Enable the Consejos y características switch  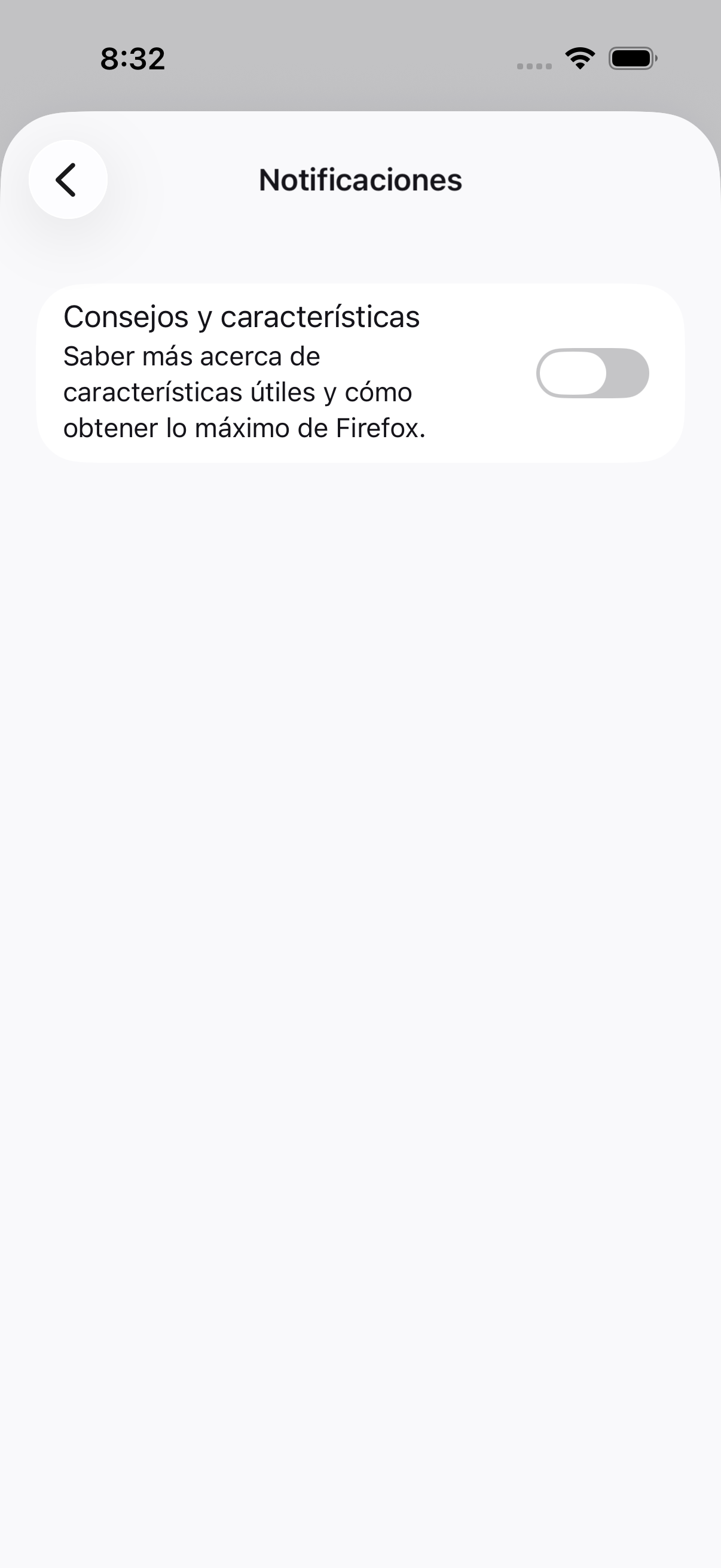pos(591,373)
